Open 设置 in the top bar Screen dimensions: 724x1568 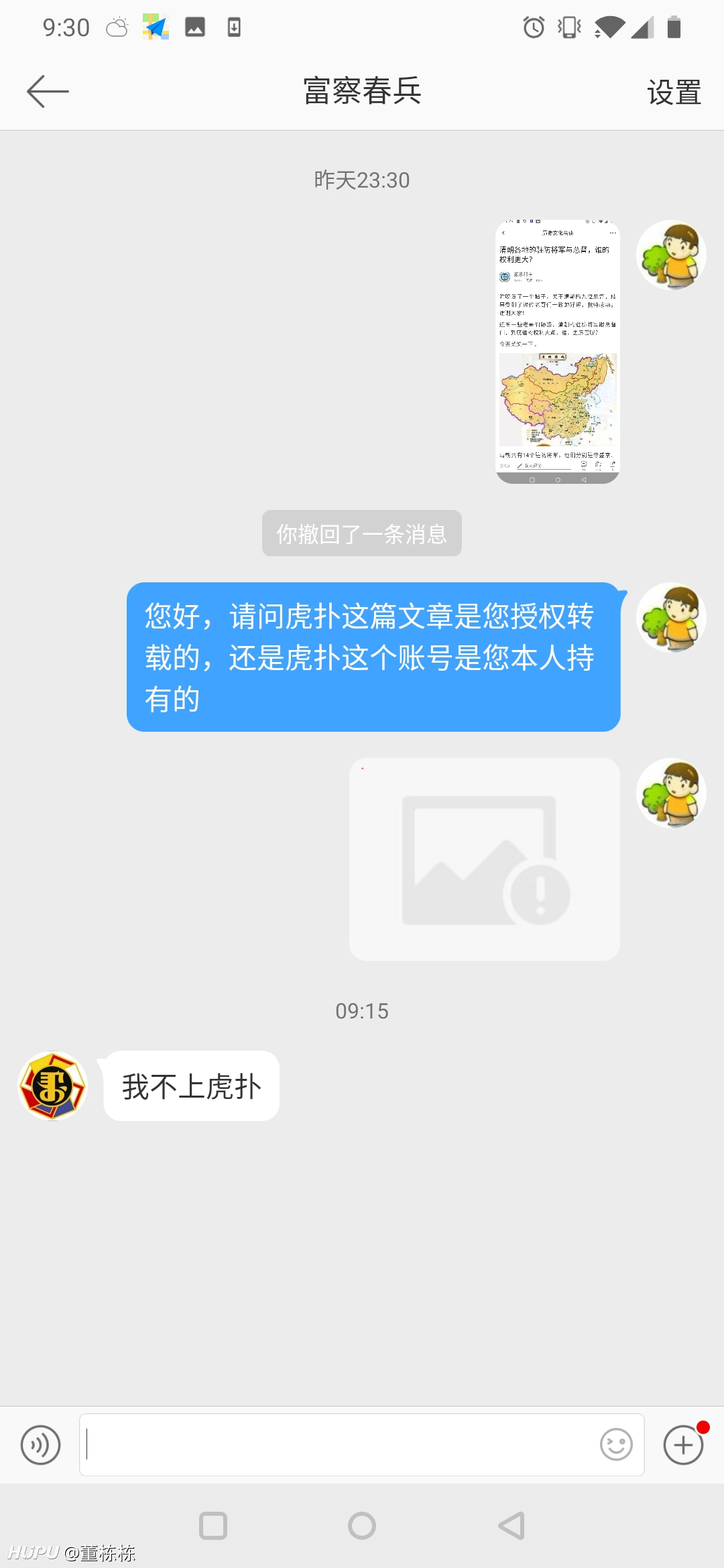coord(674,92)
